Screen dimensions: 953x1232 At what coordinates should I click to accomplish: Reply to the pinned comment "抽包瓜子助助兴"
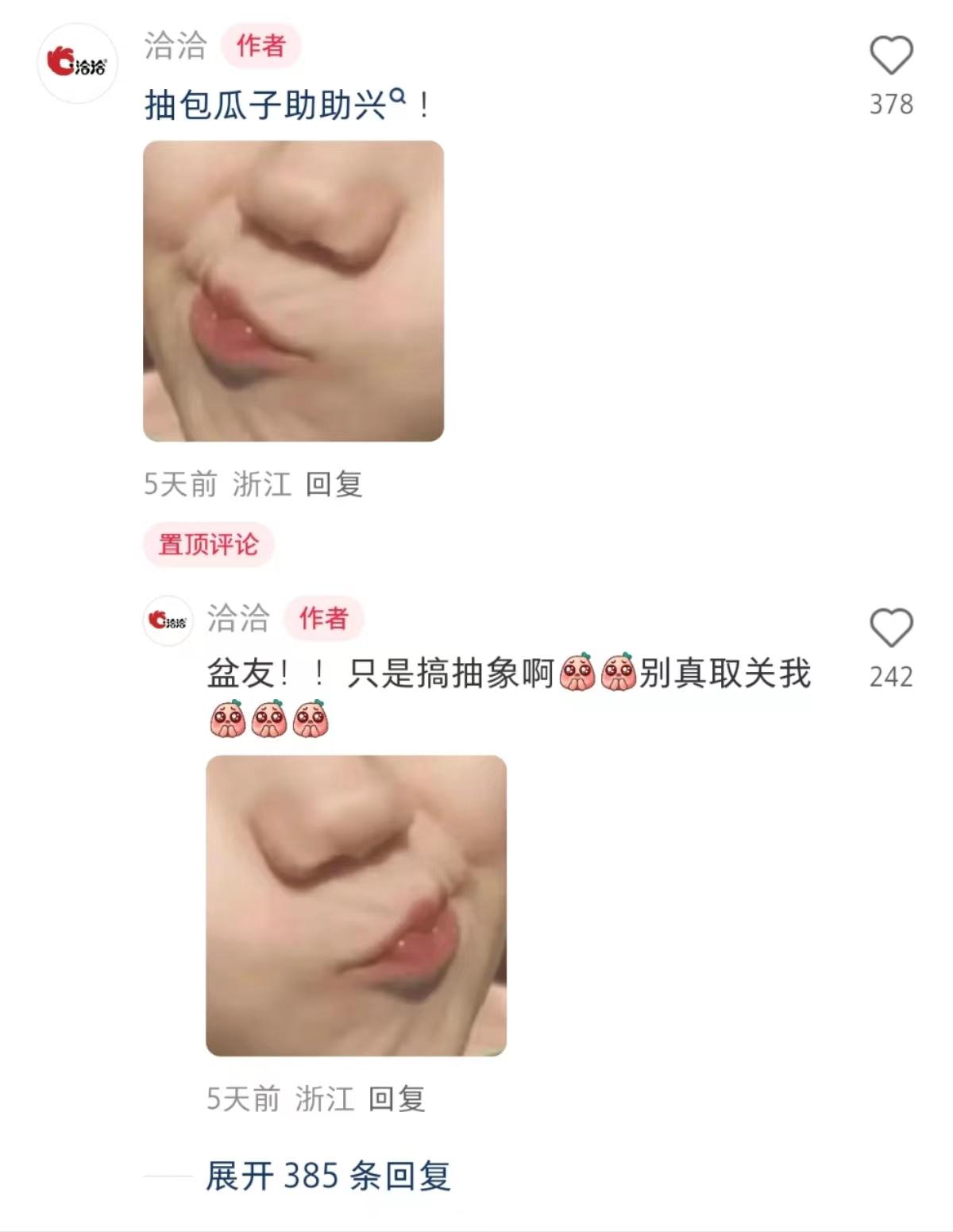[x=334, y=485]
